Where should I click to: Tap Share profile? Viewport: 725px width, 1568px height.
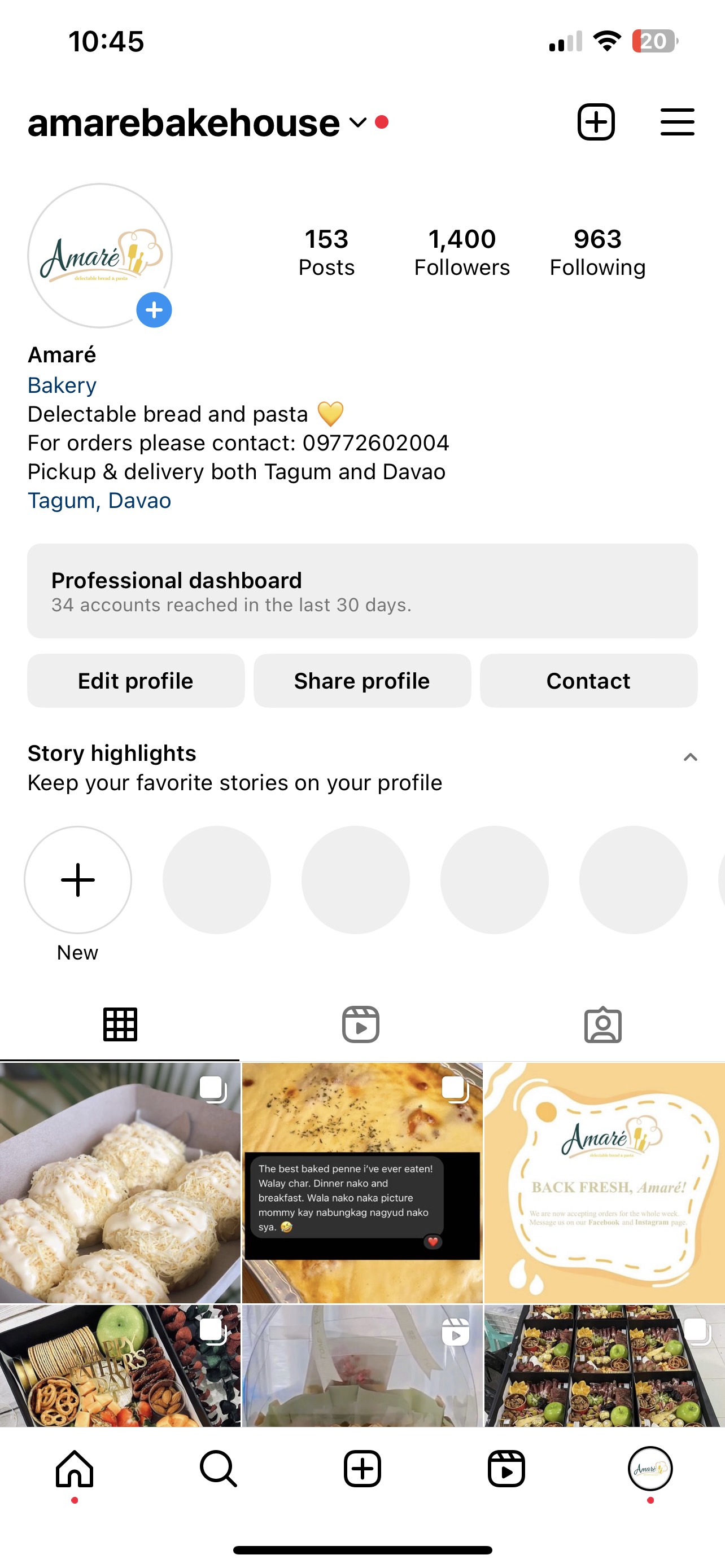click(361, 681)
